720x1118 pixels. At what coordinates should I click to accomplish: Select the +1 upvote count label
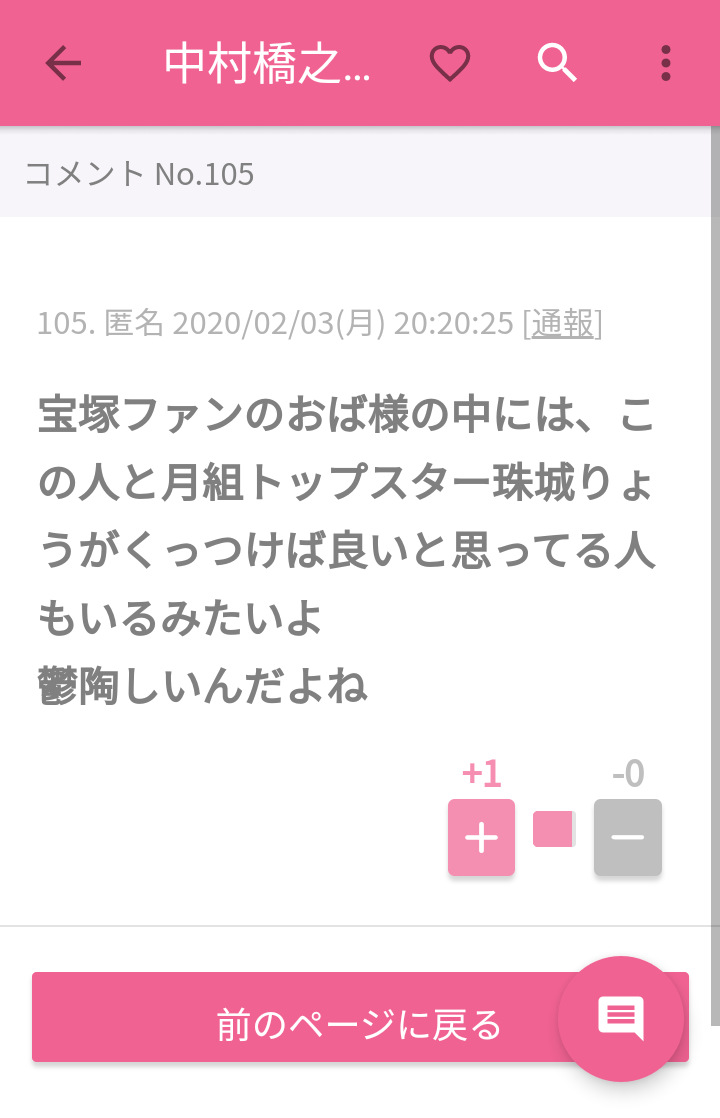(x=481, y=774)
